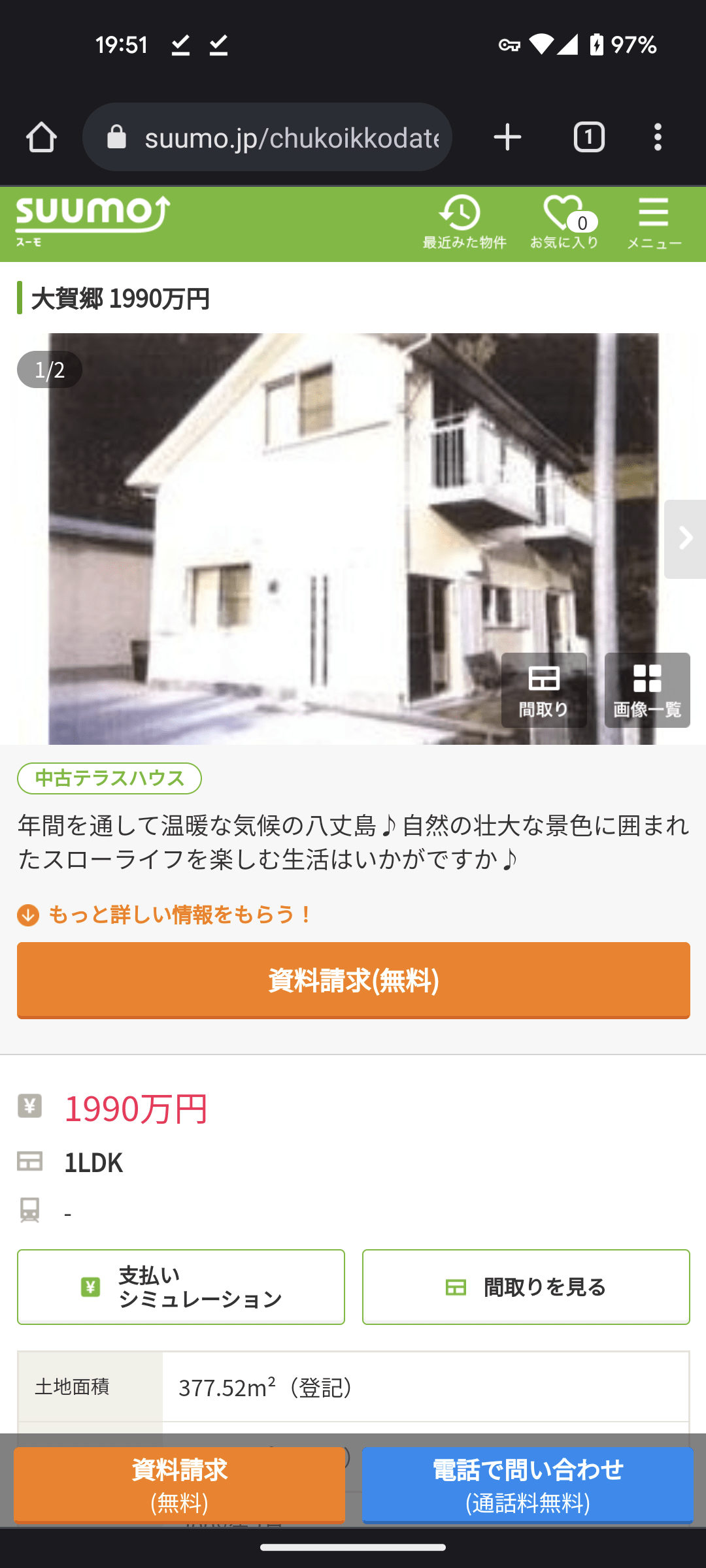706x1568 pixels.
Task: Open a new browser tab
Action: tap(507, 138)
